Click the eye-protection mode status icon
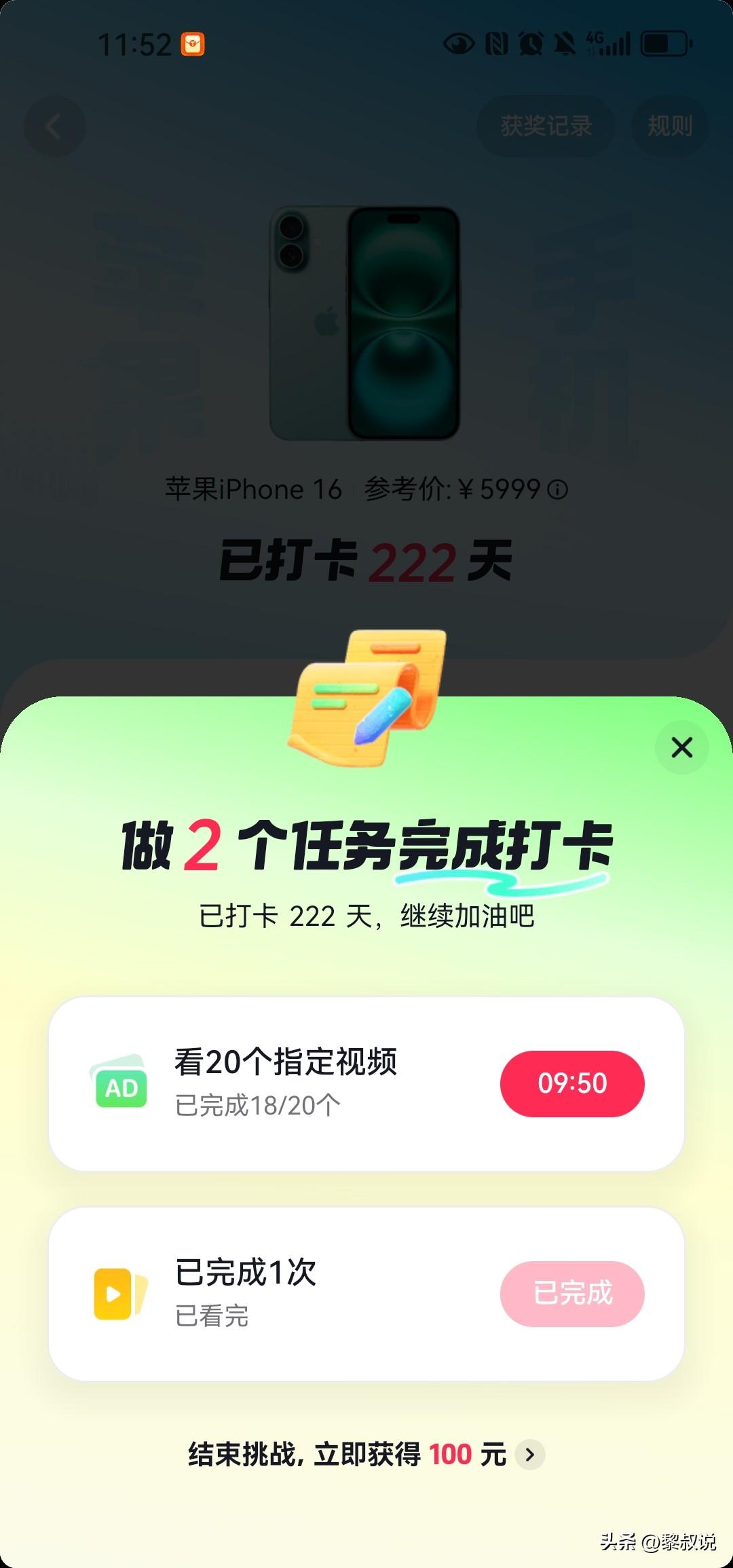Image resolution: width=733 pixels, height=1568 pixels. [461, 42]
